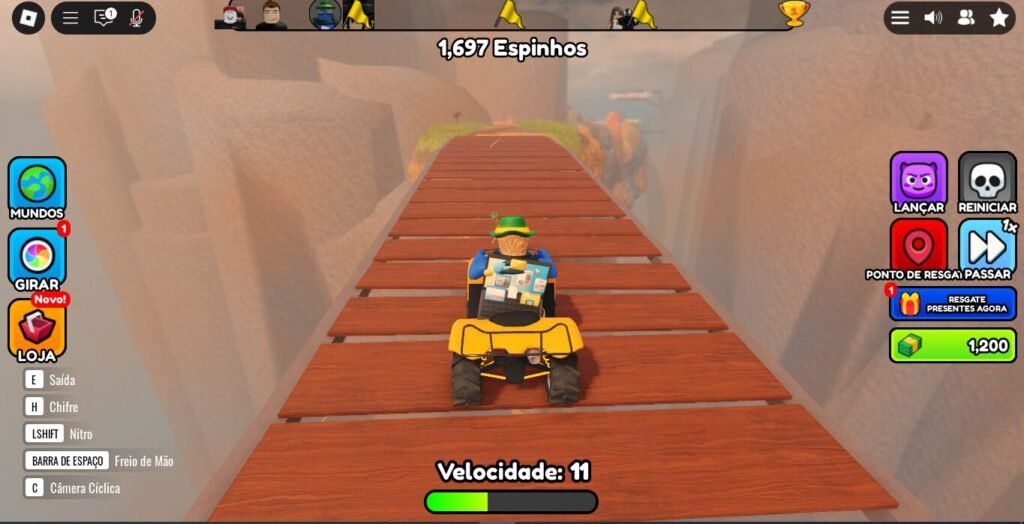1024x524 pixels.
Task: Open the top-right list menu icon
Action: click(900, 18)
